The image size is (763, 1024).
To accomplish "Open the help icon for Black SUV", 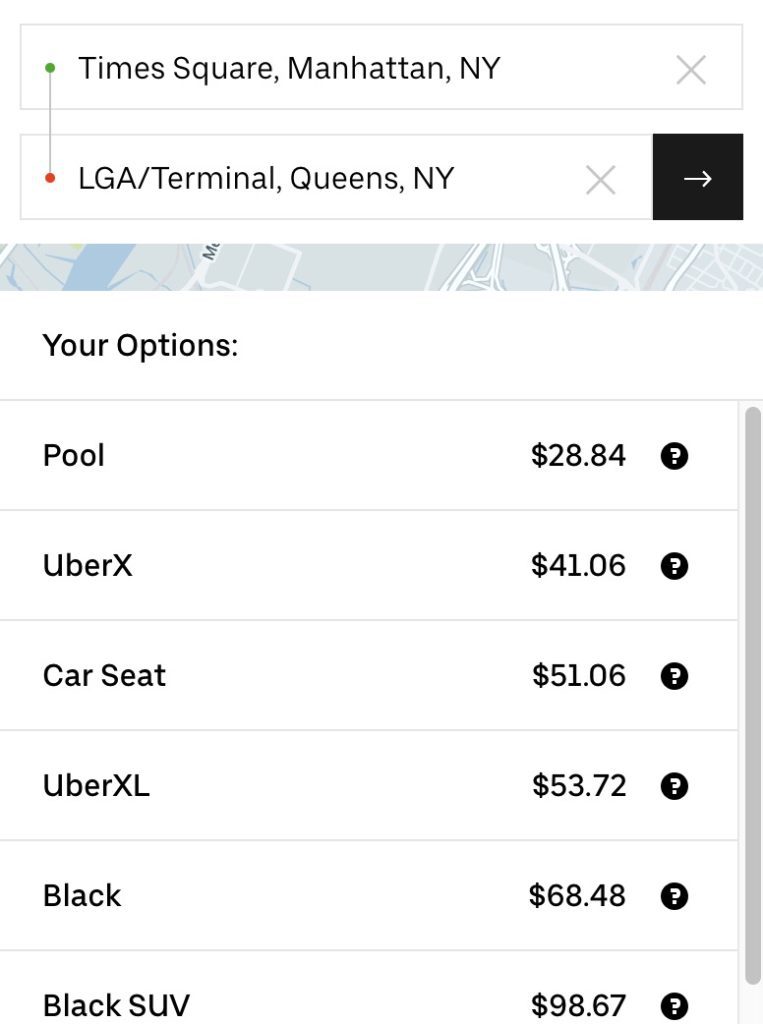I will [x=675, y=1005].
